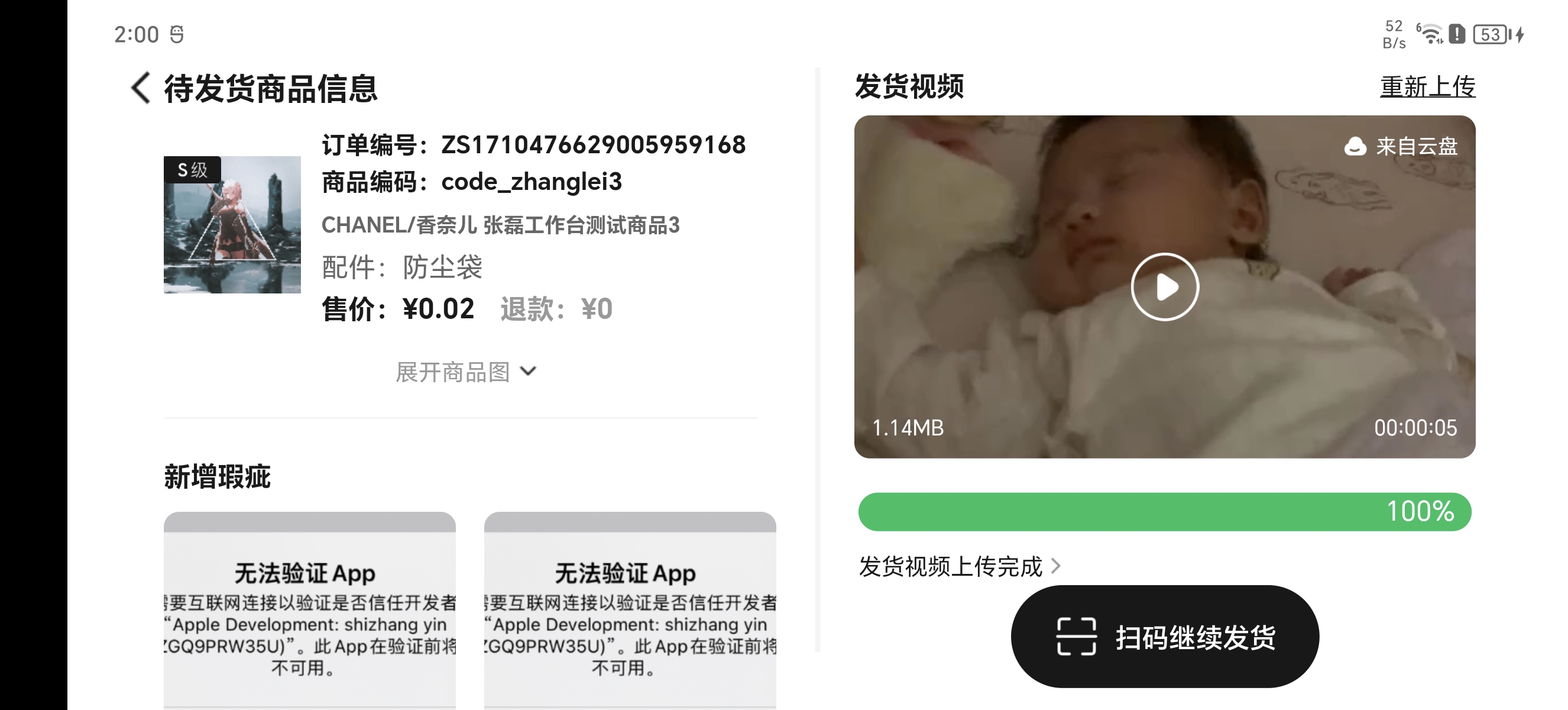1568x710 pixels.
Task: Open the first 无法验证 App defect image
Action: coord(309,610)
